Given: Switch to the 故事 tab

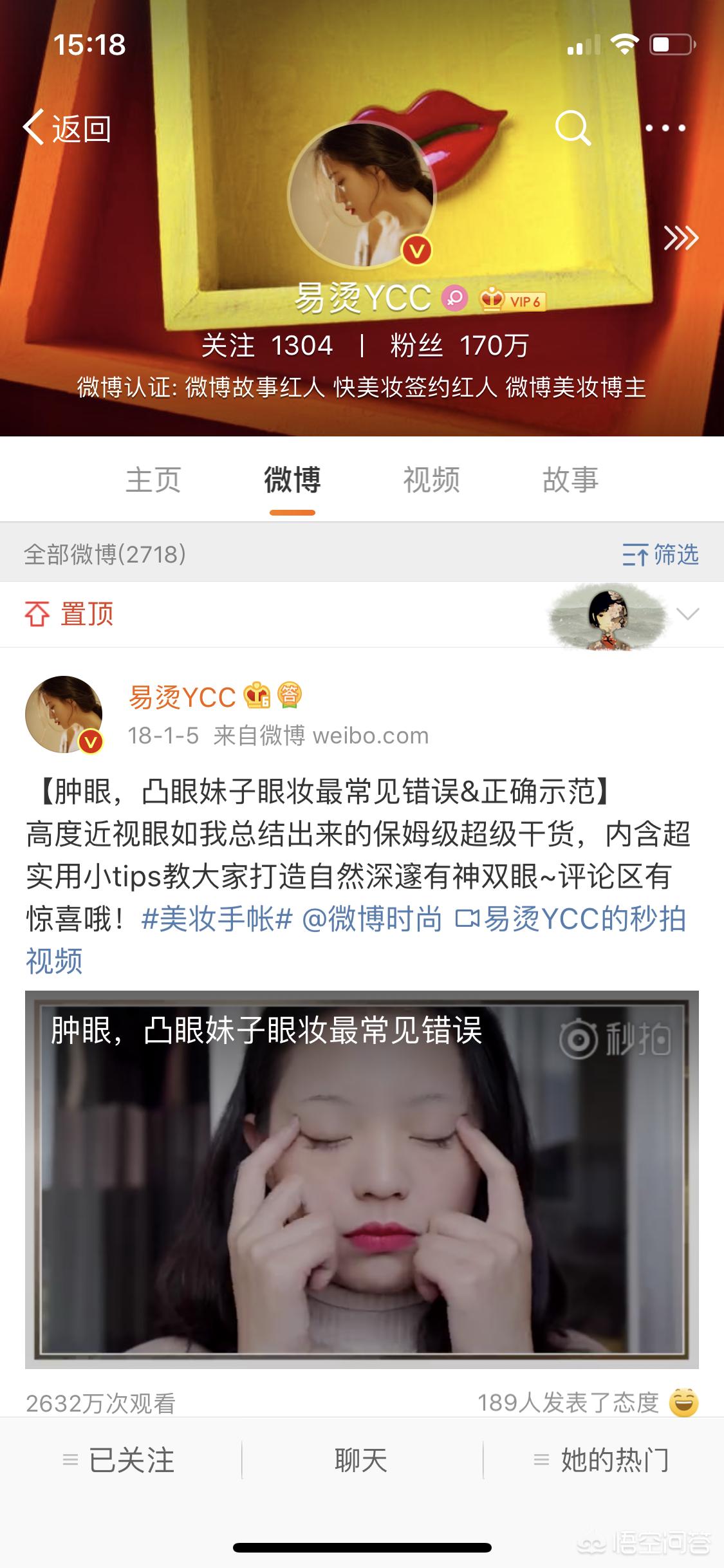Looking at the screenshot, I should click(x=570, y=480).
